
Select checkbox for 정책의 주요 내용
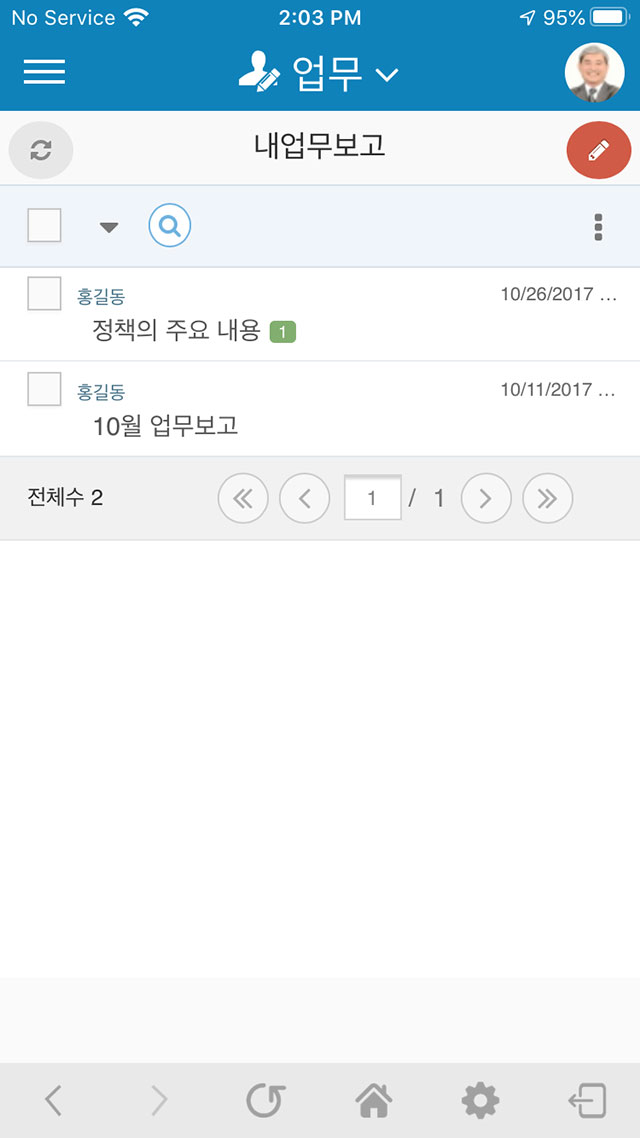click(44, 293)
